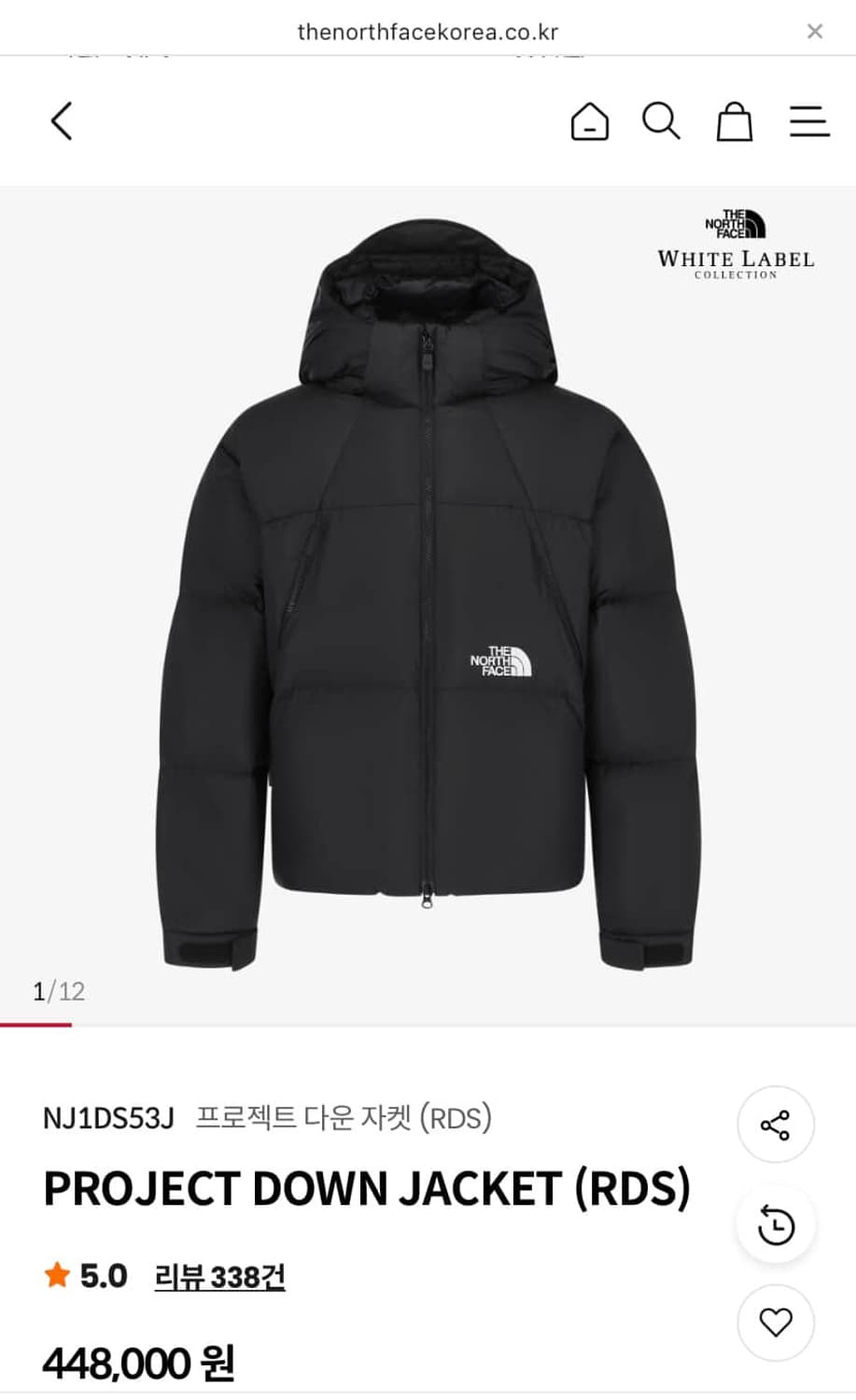Click the thenorthfacekorea.co.kr address bar
856x1400 pixels.
click(x=428, y=30)
